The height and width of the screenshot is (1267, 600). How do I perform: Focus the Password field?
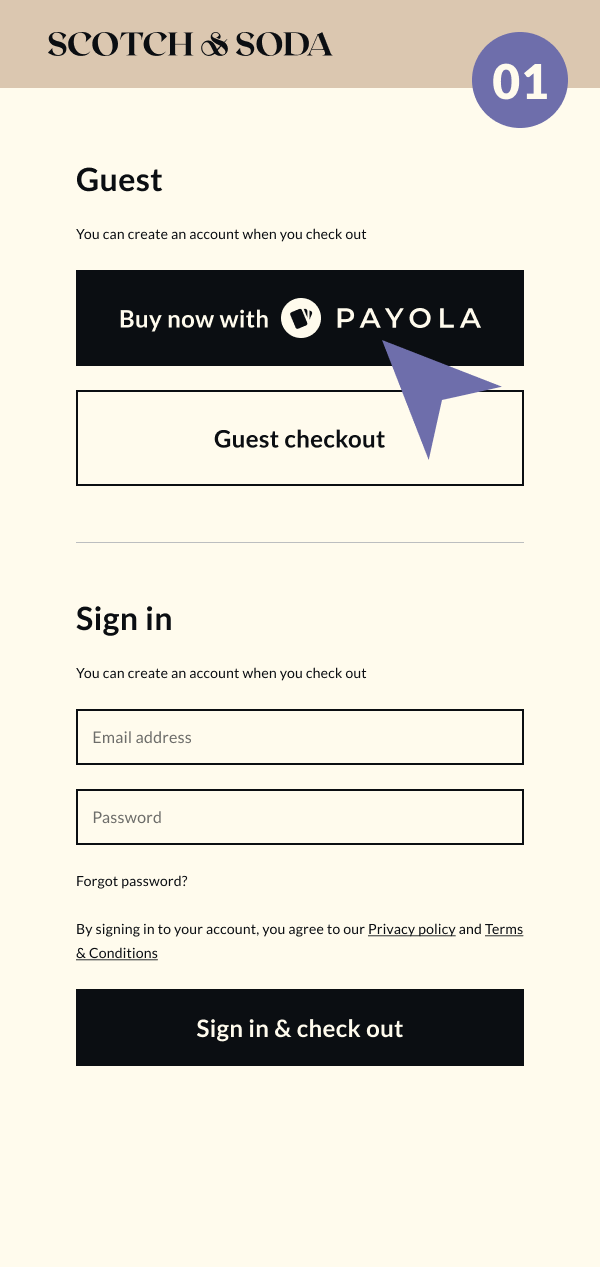point(299,817)
